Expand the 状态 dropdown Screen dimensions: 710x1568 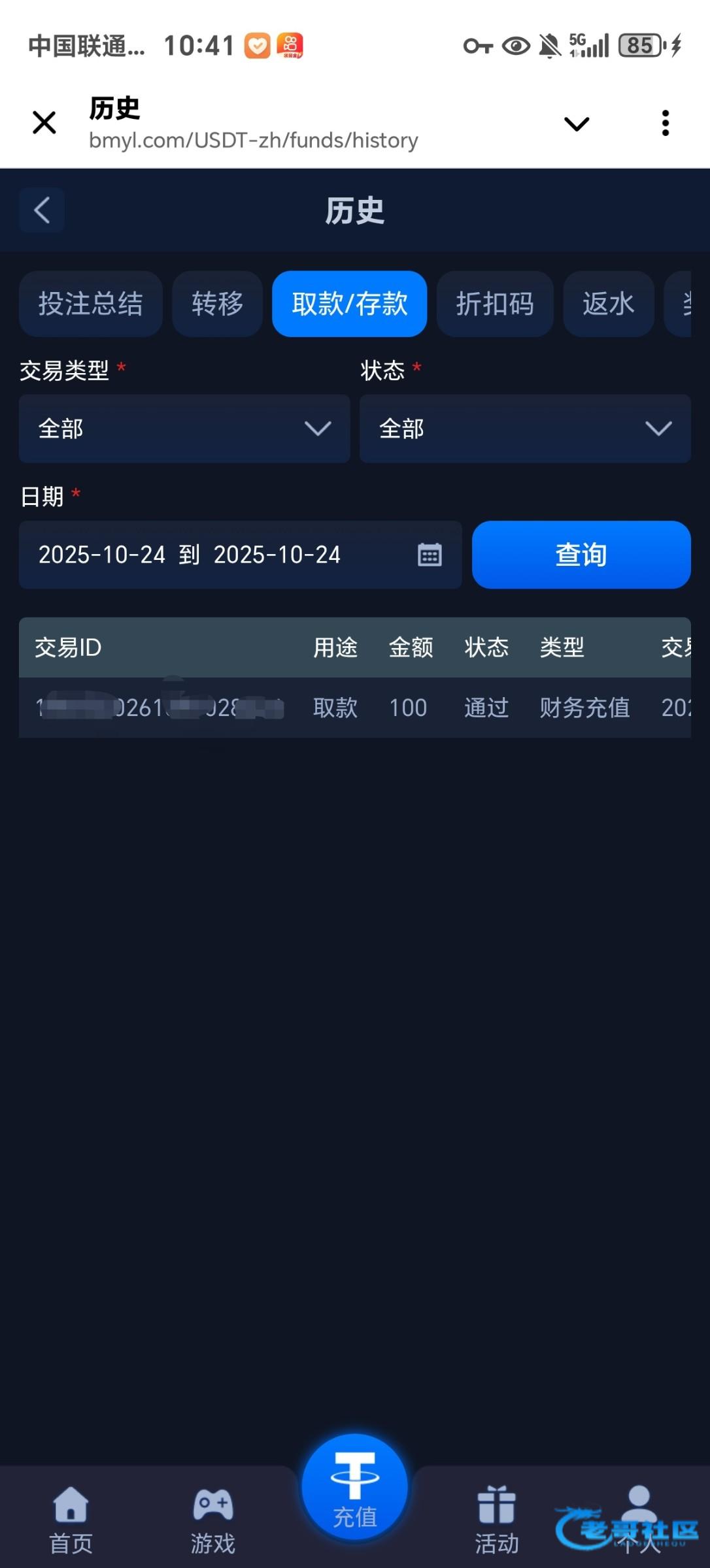(524, 429)
